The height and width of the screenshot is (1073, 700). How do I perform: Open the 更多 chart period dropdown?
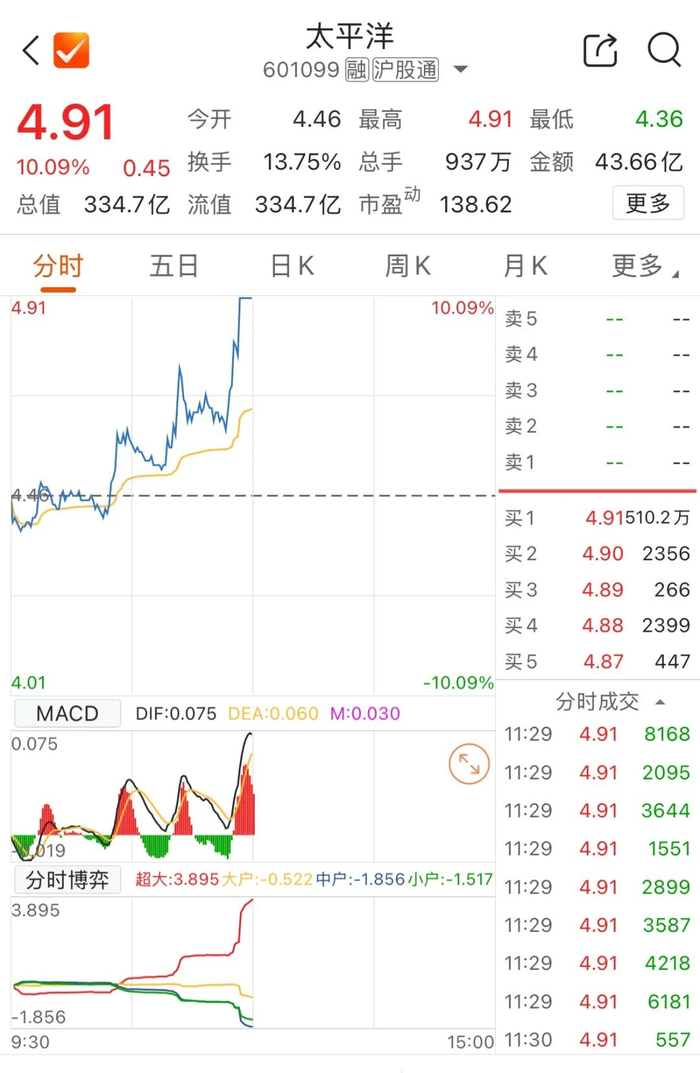tap(645, 266)
